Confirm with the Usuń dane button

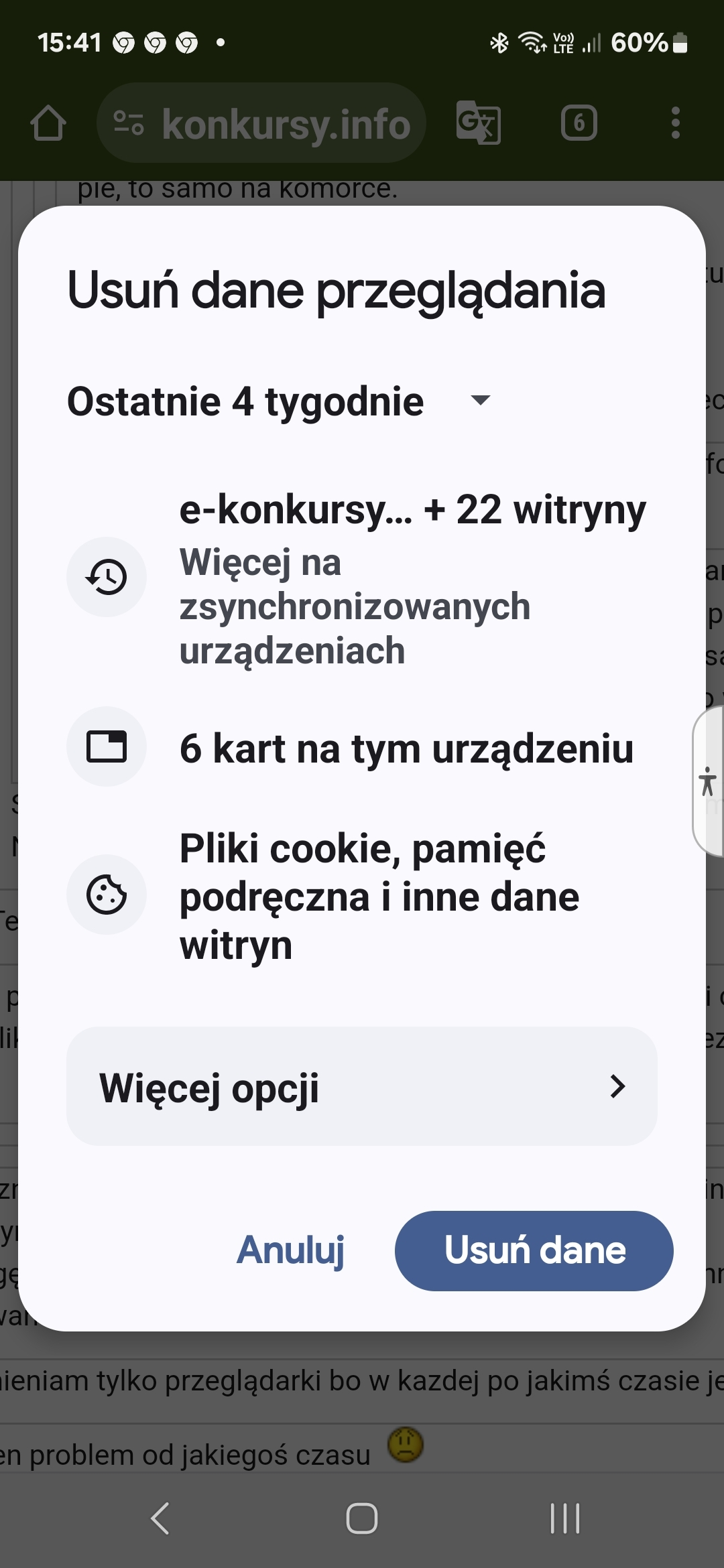click(534, 1250)
